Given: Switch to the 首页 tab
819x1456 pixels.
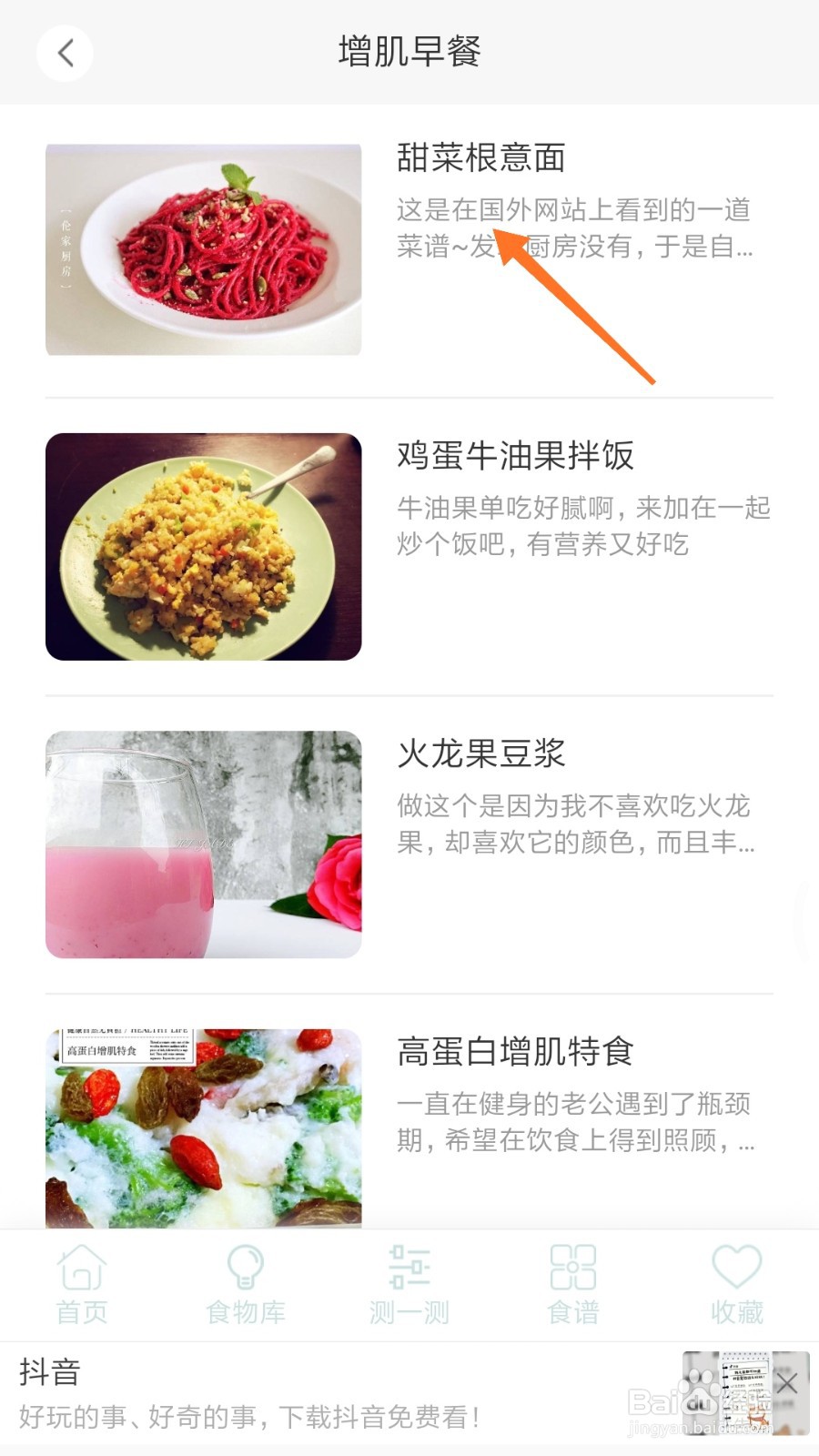Looking at the screenshot, I should (82, 1283).
